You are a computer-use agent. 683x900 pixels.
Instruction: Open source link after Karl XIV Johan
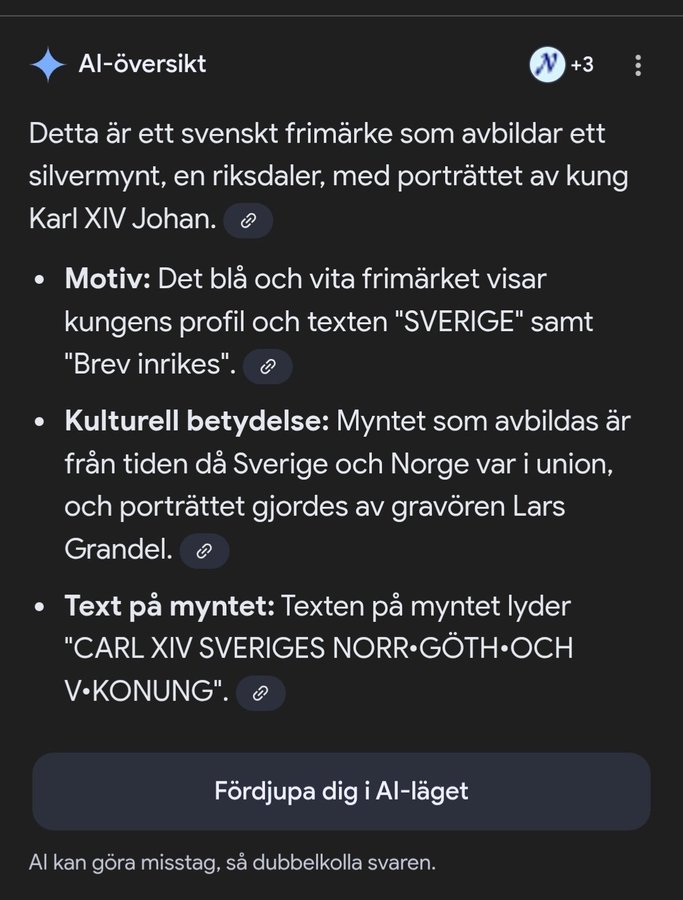tap(248, 221)
